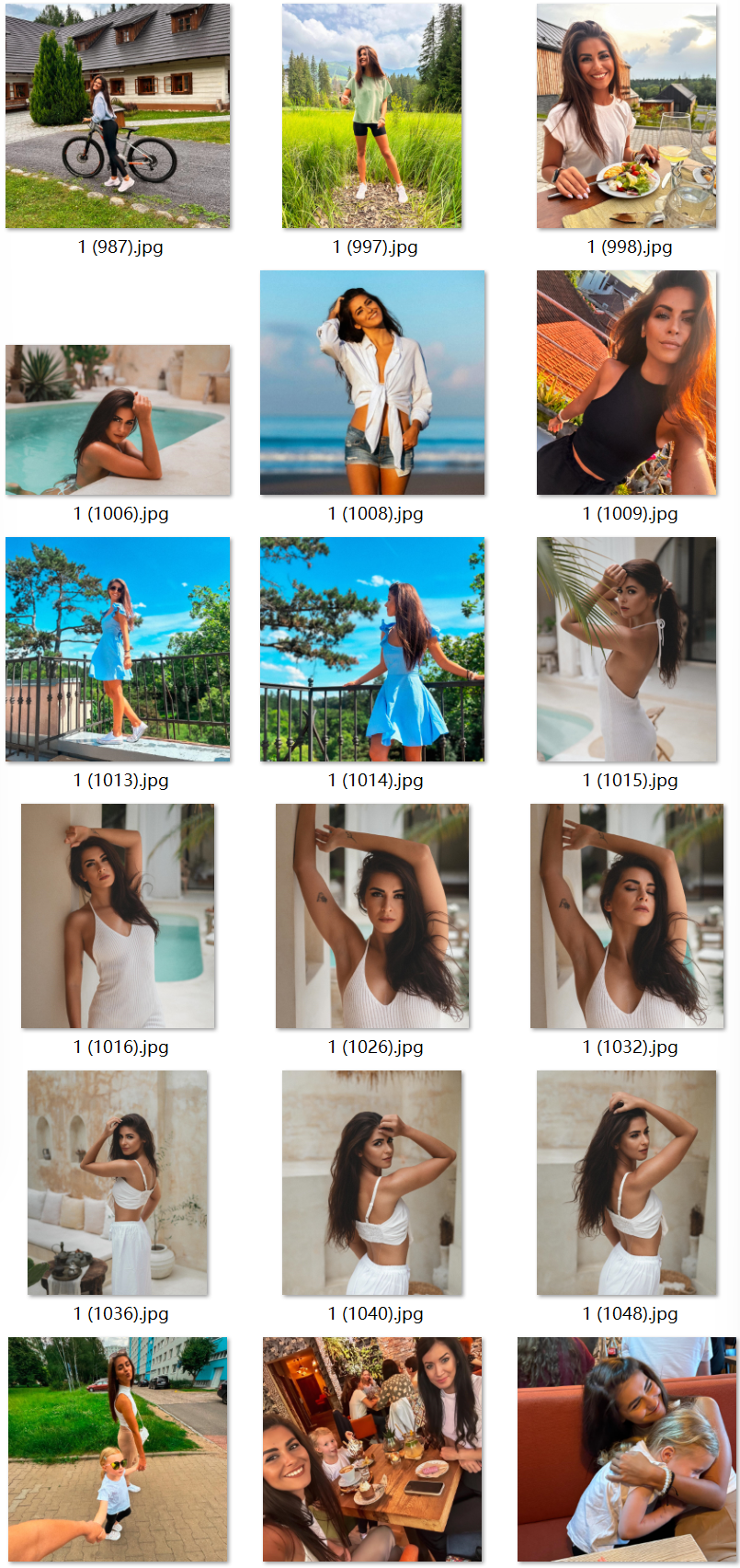
Task: Tap the thumbnail 1 (1006).jpg
Action: (118, 419)
